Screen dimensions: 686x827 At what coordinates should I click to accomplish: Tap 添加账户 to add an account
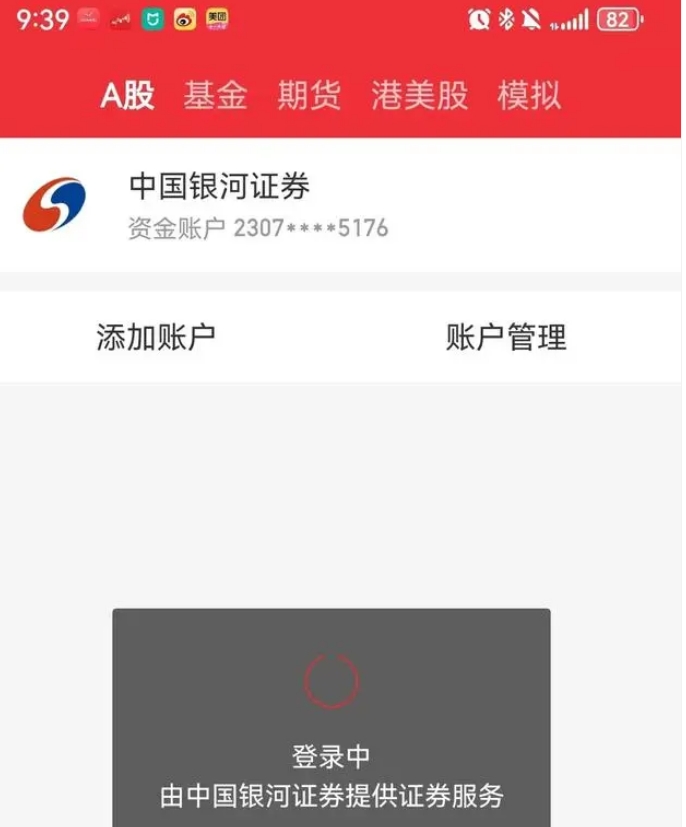tap(156, 337)
